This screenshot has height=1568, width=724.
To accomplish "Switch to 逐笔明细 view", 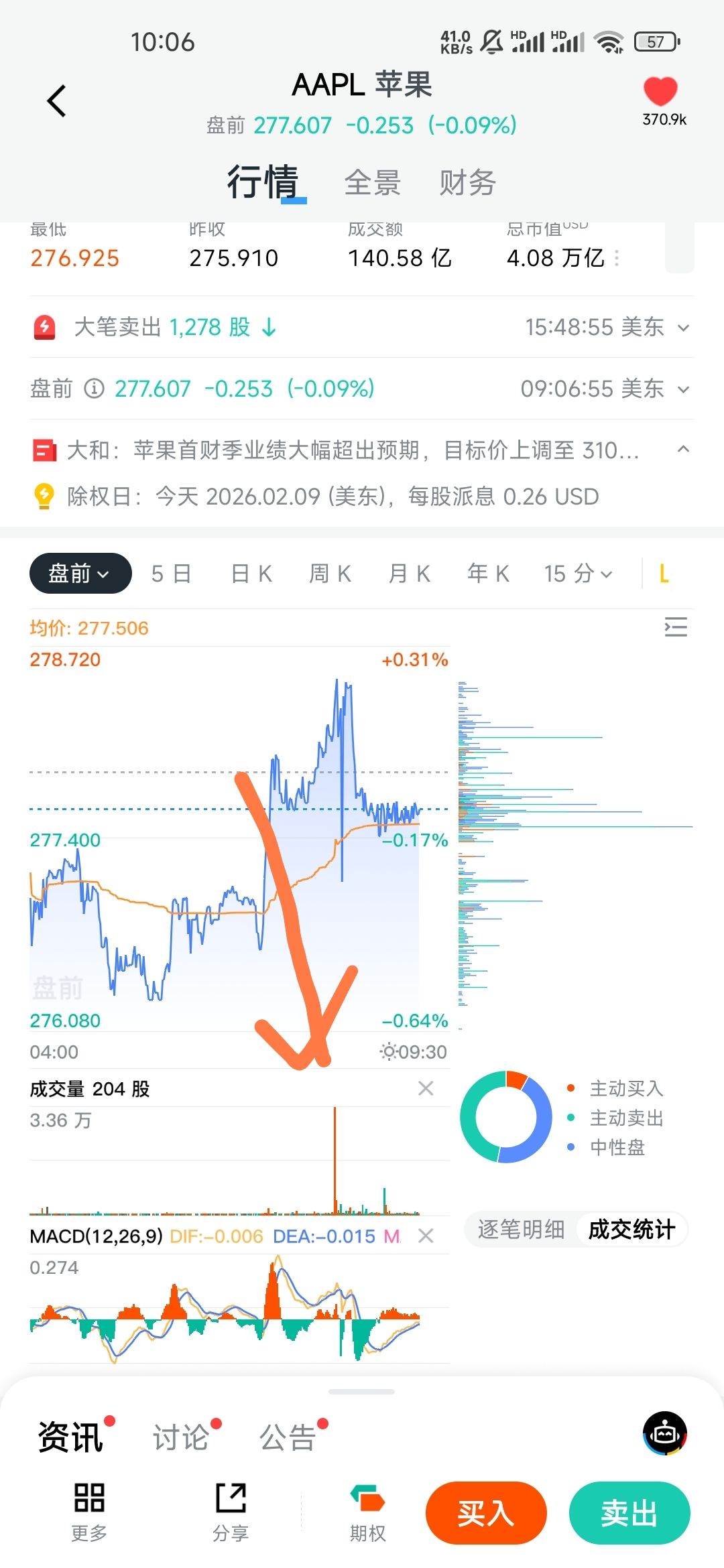I will point(521,1230).
